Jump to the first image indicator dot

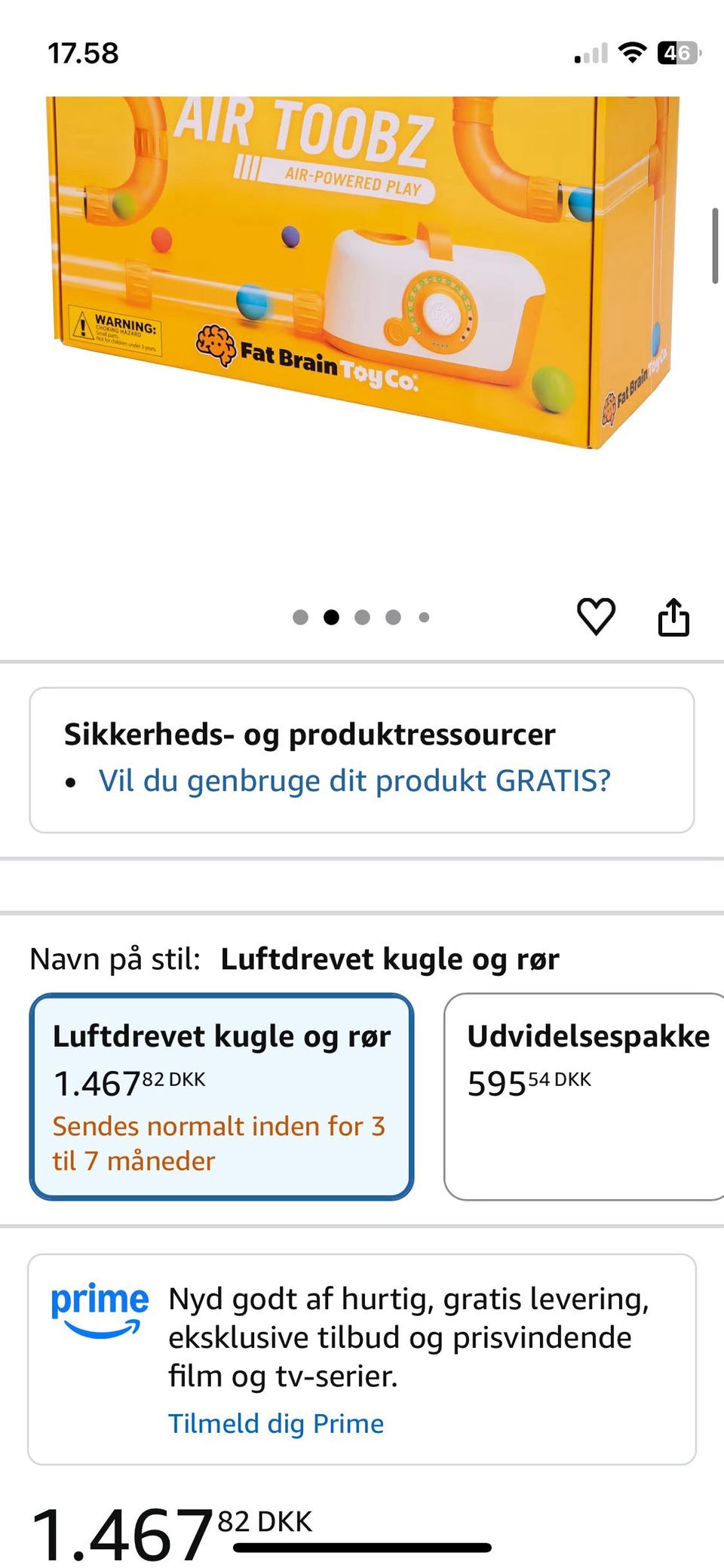tap(300, 618)
